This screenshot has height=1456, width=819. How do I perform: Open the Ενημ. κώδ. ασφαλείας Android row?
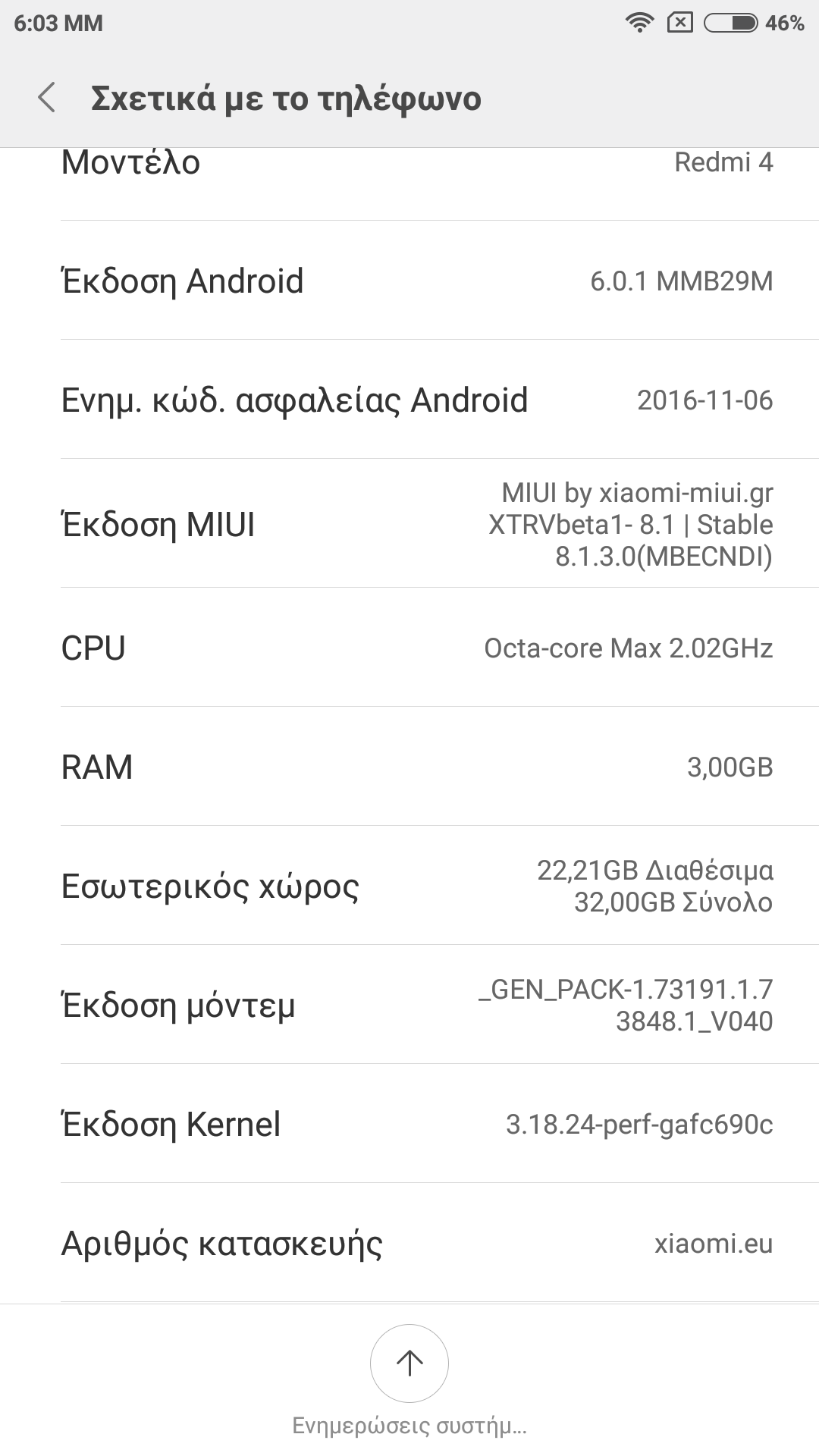click(x=409, y=400)
